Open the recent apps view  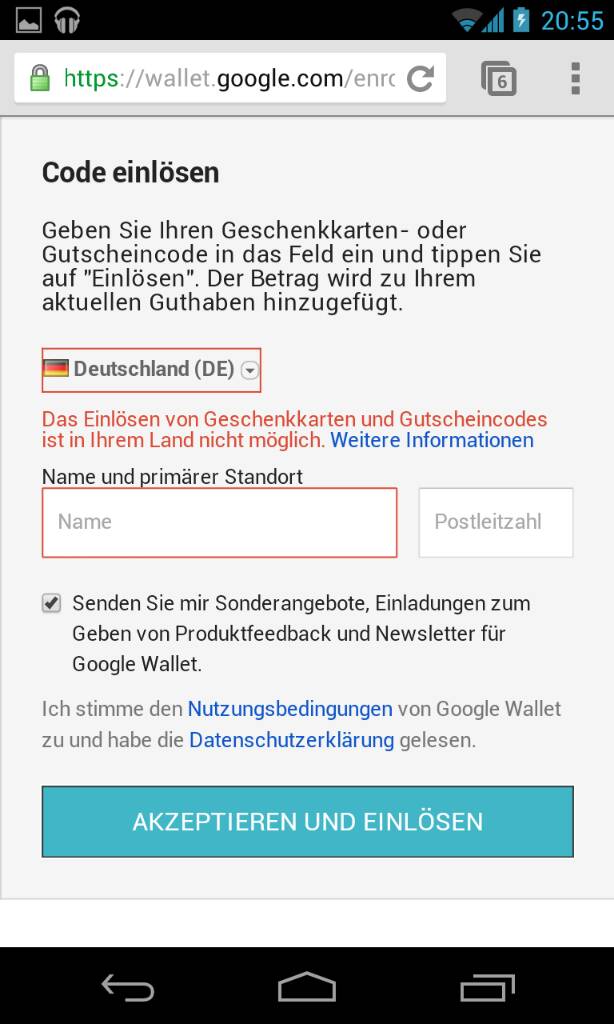tap(487, 986)
